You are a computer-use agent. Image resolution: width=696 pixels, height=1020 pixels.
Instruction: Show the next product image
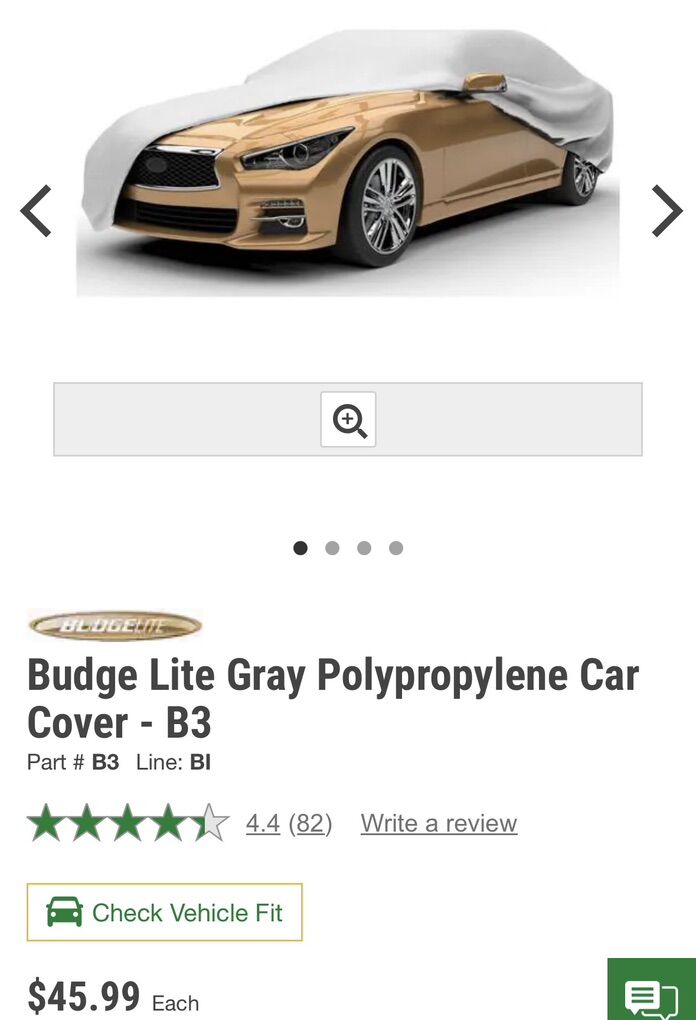click(666, 211)
